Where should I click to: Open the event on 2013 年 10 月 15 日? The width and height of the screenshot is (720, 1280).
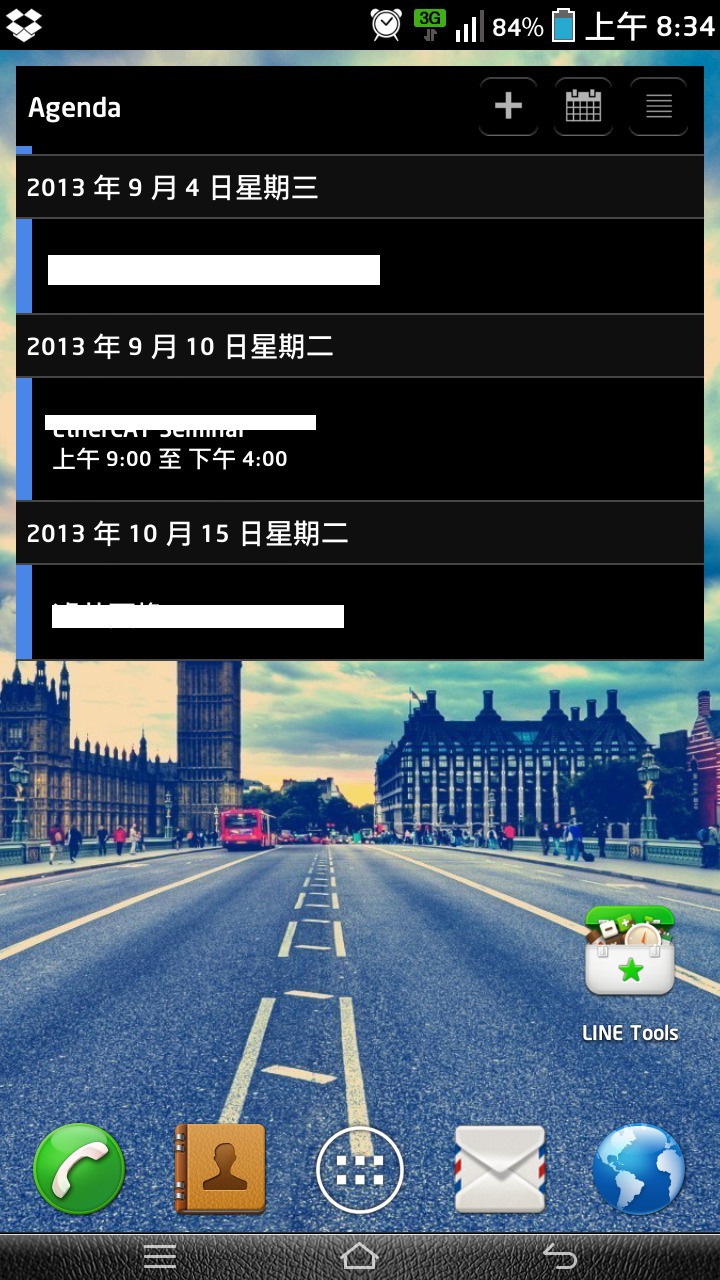click(x=360, y=612)
